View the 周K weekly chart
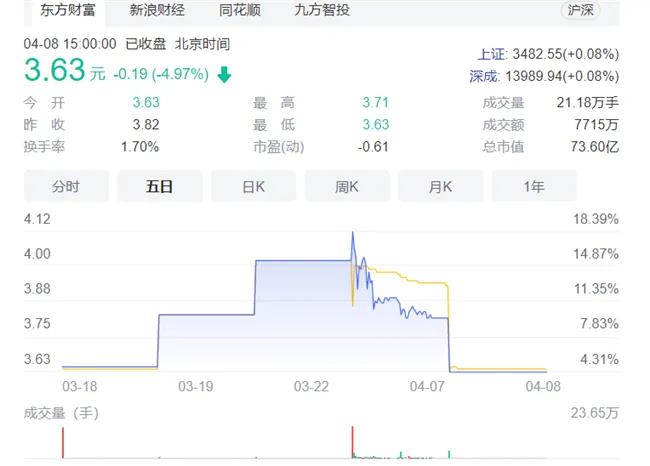 pos(347,187)
